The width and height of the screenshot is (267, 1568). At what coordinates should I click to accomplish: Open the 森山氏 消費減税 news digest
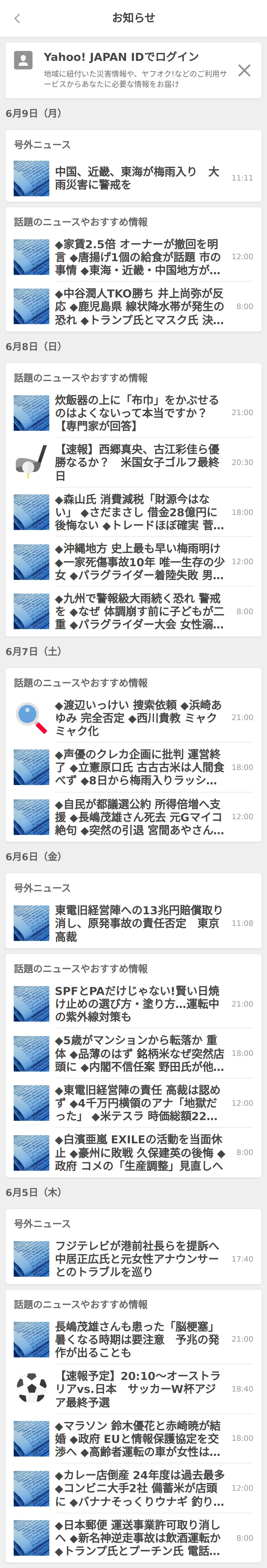click(137, 512)
